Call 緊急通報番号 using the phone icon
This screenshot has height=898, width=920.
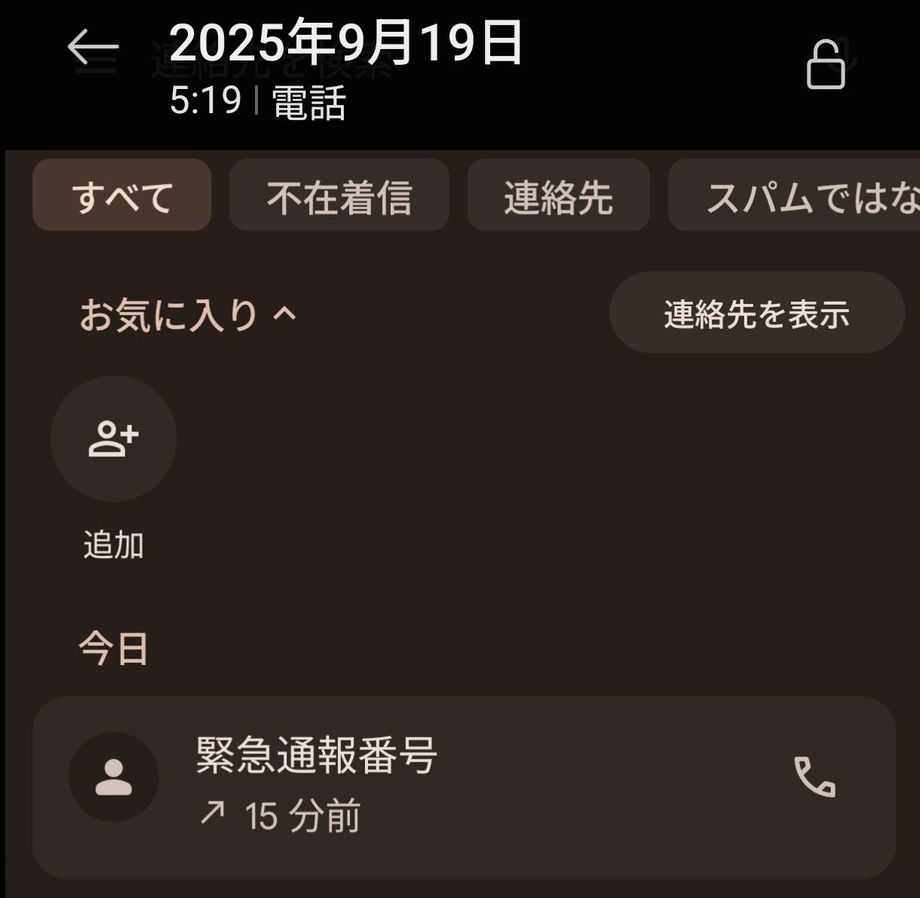[814, 777]
